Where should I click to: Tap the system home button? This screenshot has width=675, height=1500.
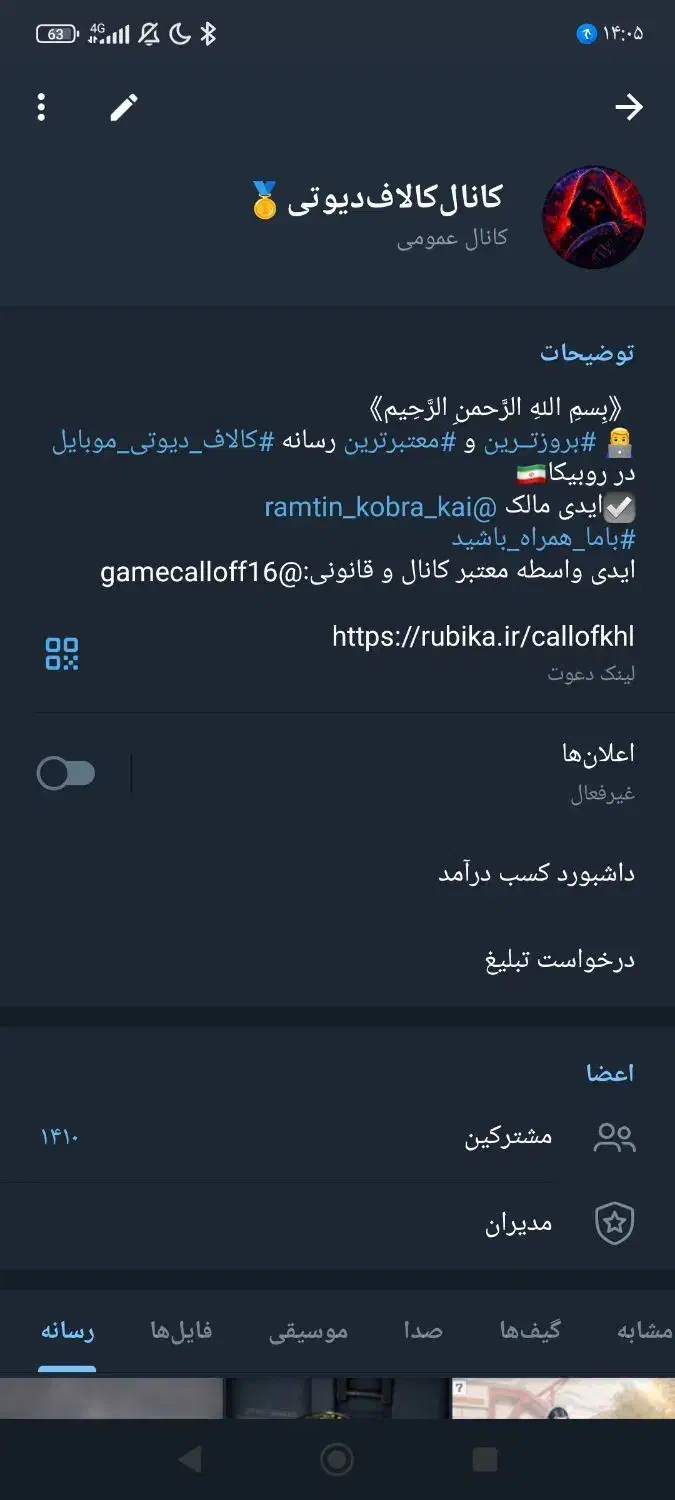pos(337,1460)
